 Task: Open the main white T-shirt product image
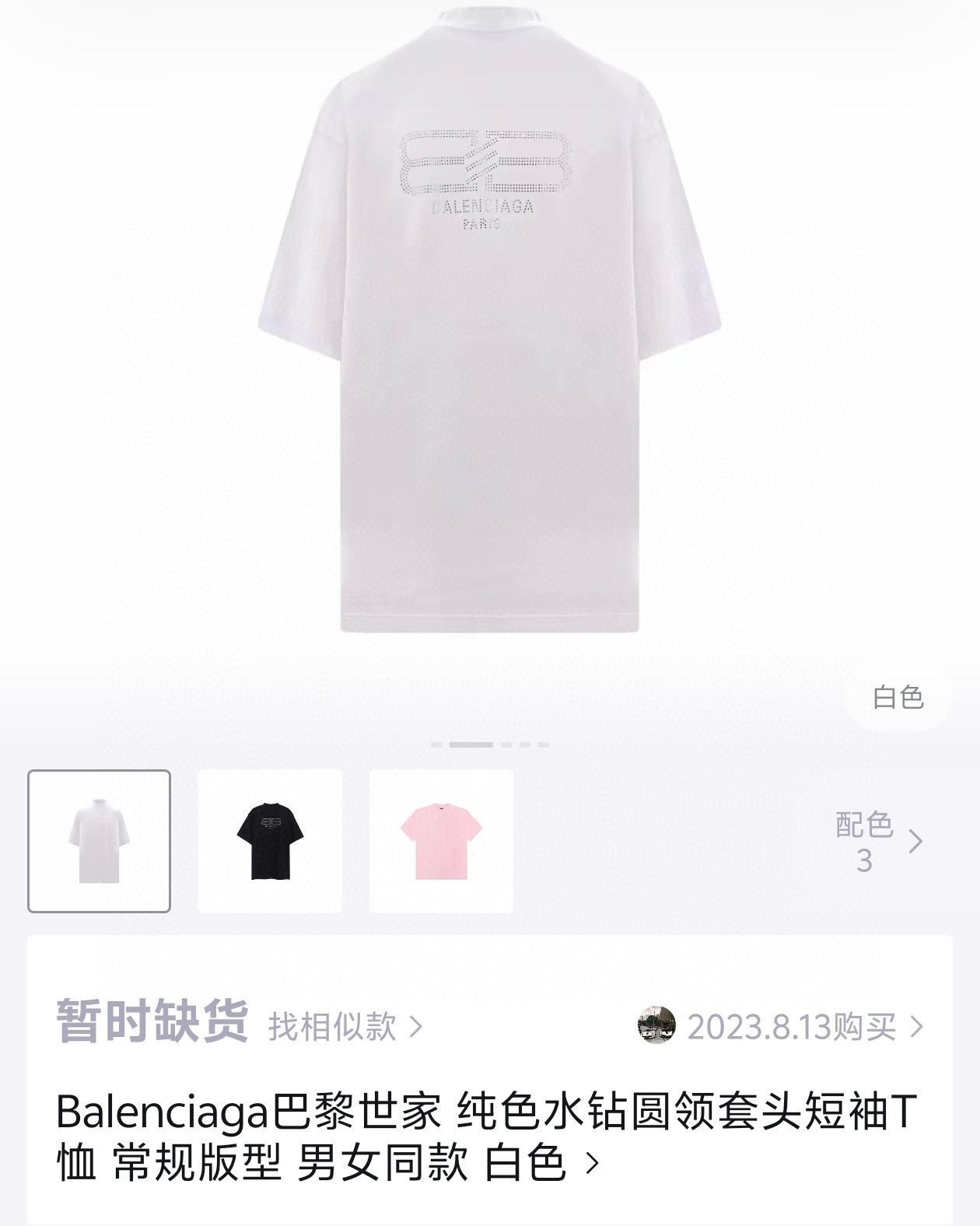point(490,350)
